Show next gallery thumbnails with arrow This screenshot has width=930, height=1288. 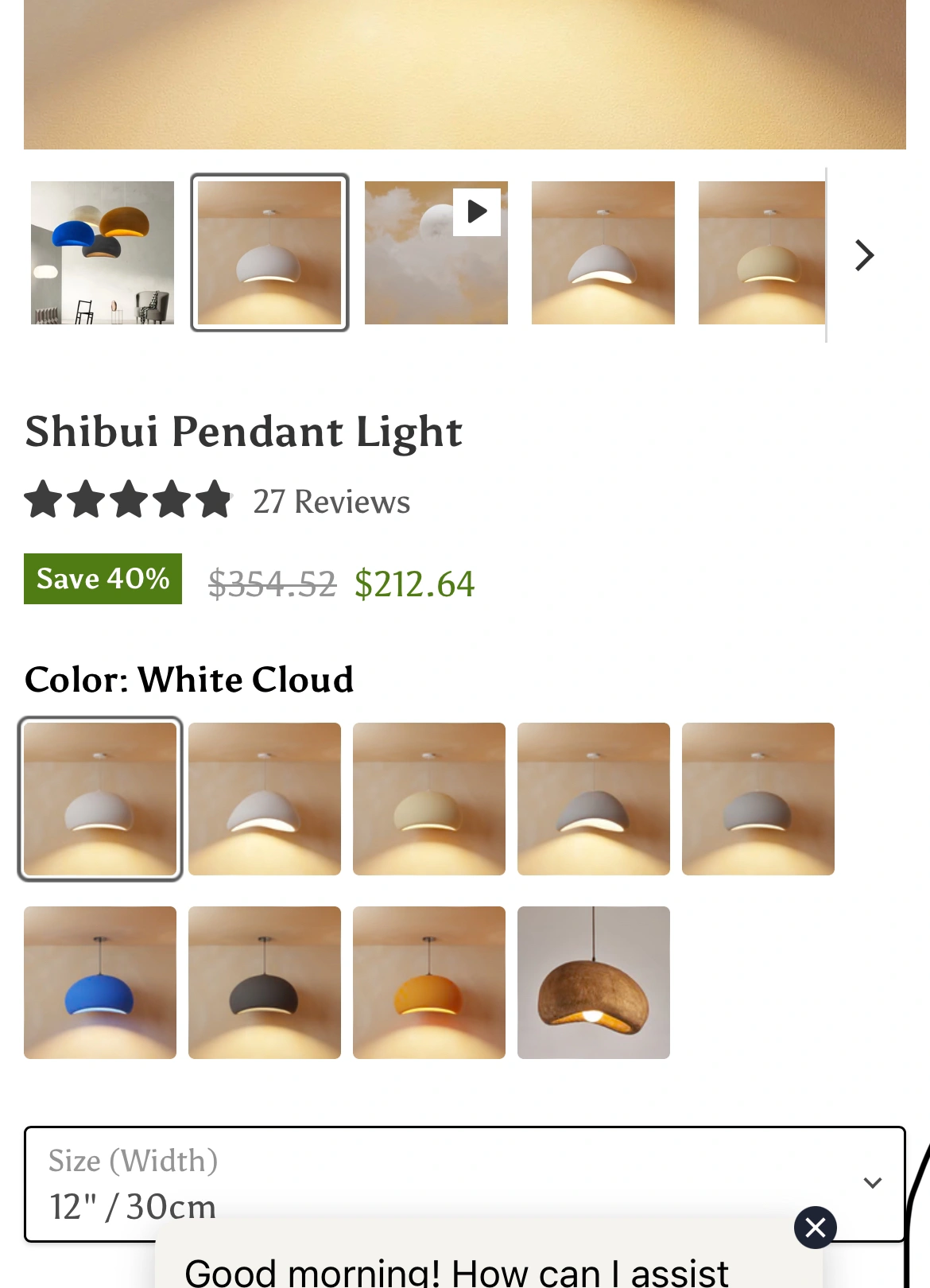[864, 255]
